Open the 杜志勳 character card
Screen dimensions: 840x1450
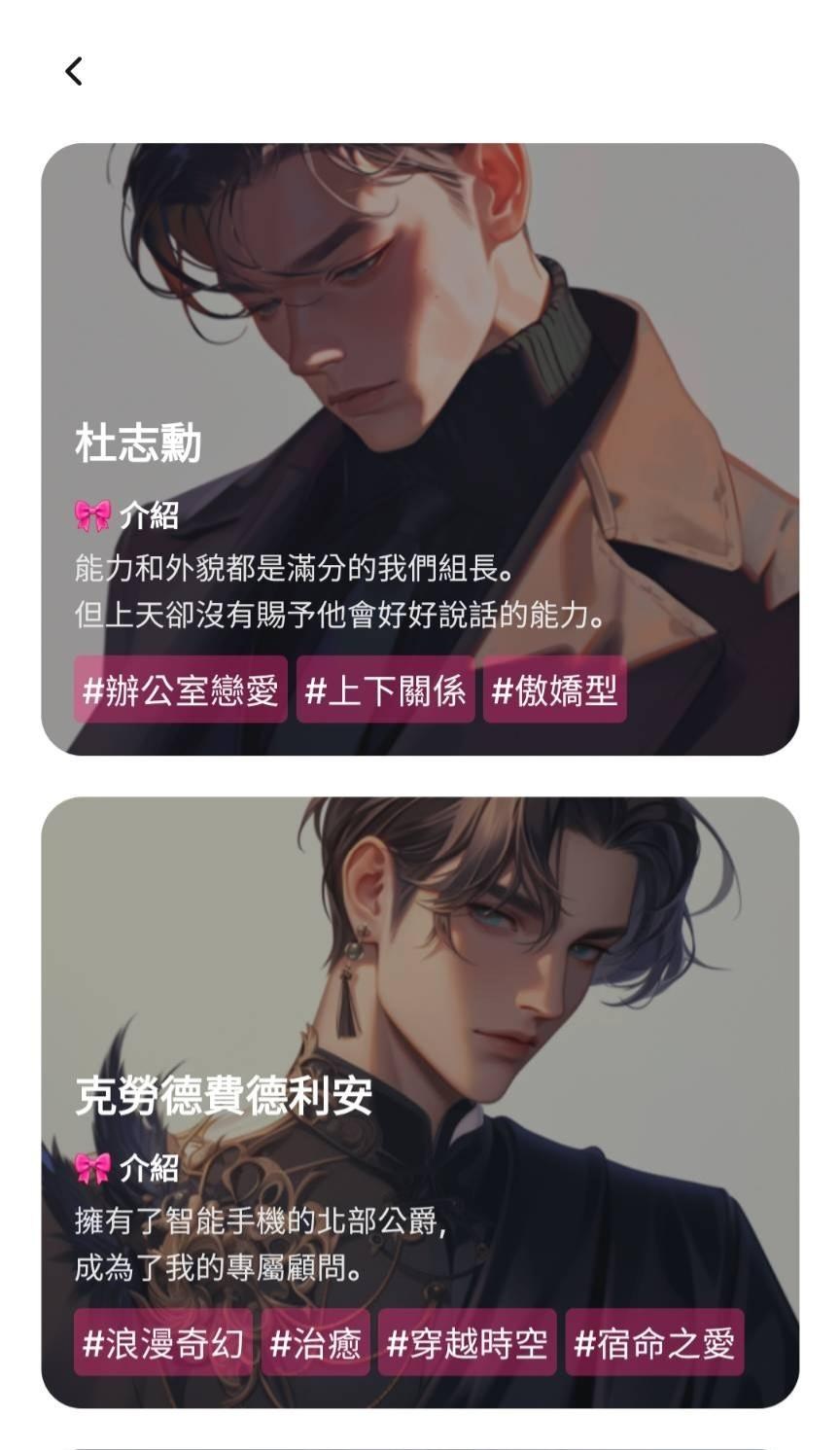(x=420, y=449)
